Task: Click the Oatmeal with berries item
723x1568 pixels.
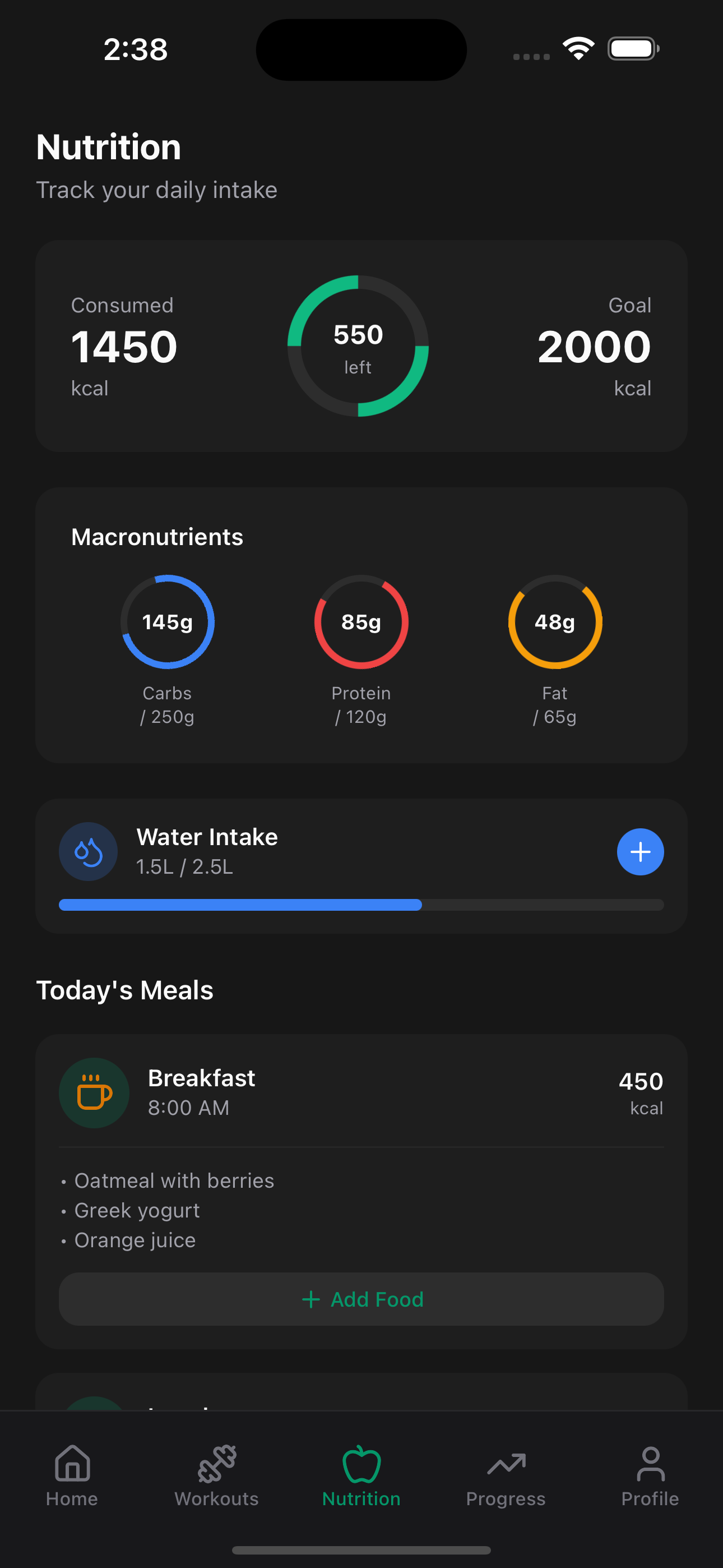Action: point(174,1180)
